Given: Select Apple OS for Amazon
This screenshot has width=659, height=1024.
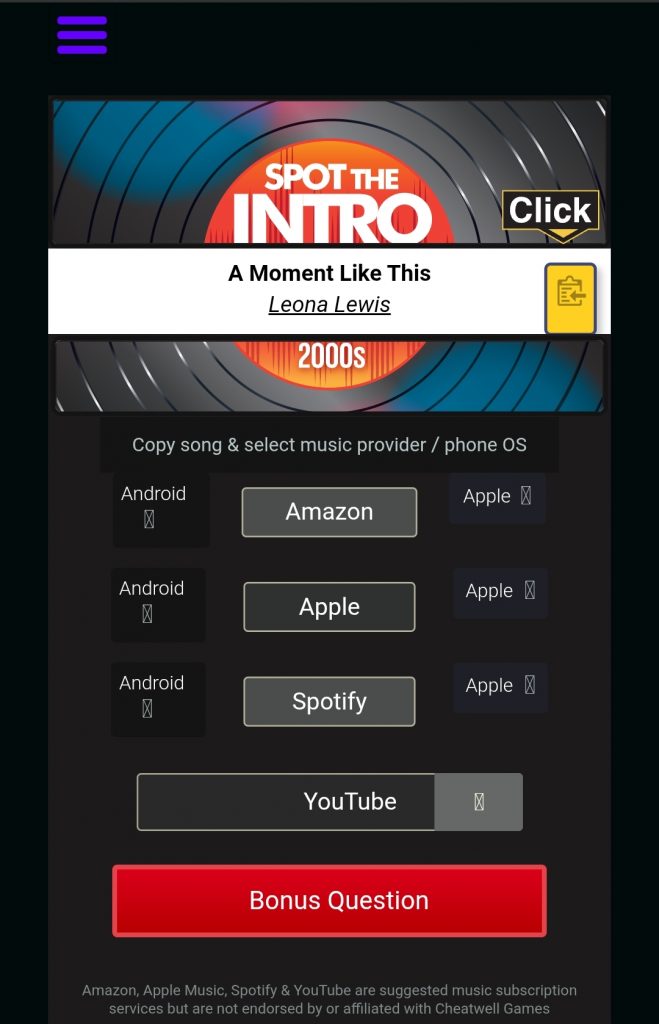Looking at the screenshot, I should (x=497, y=497).
